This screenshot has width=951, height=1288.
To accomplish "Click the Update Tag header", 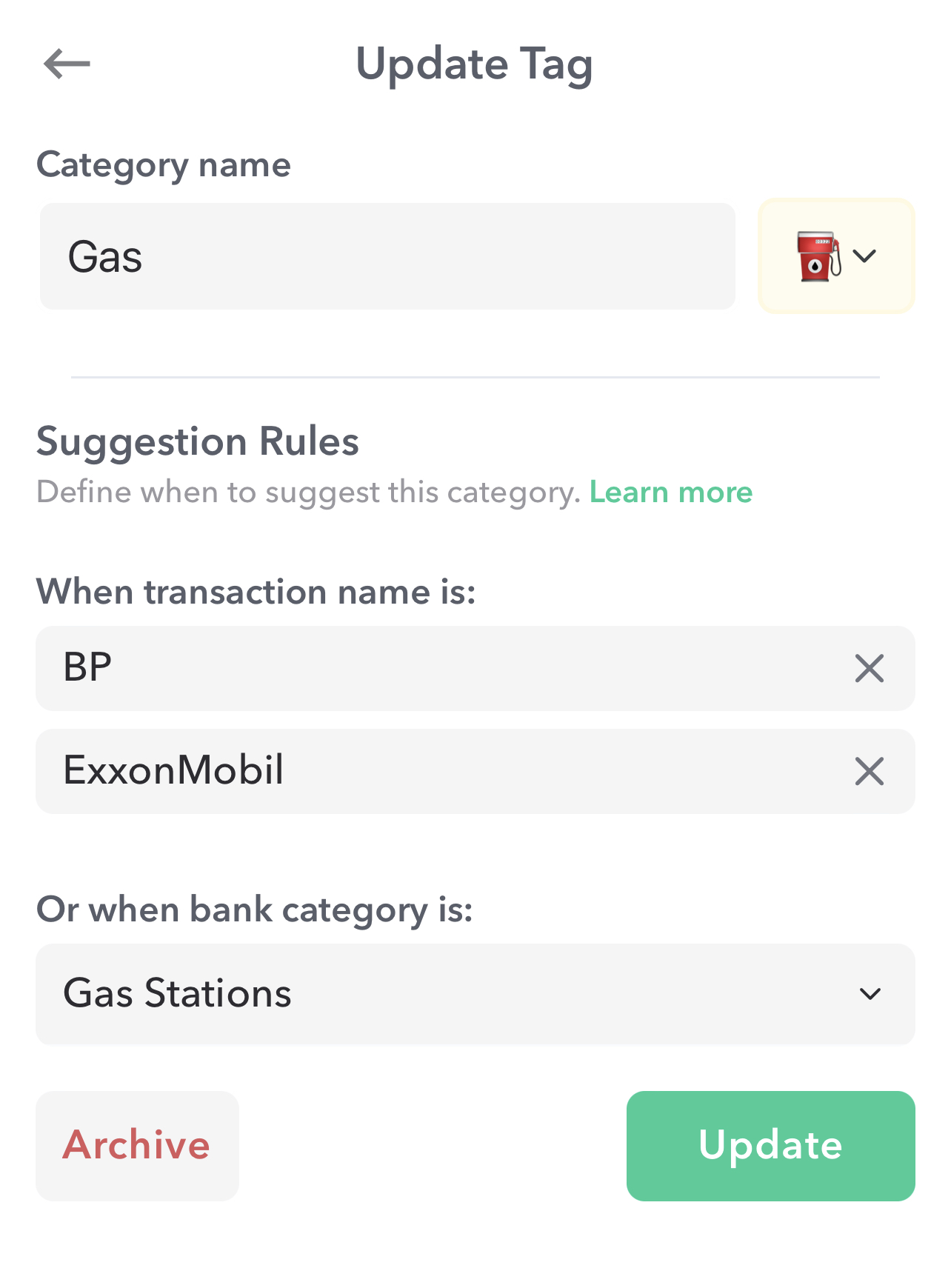I will tap(474, 64).
